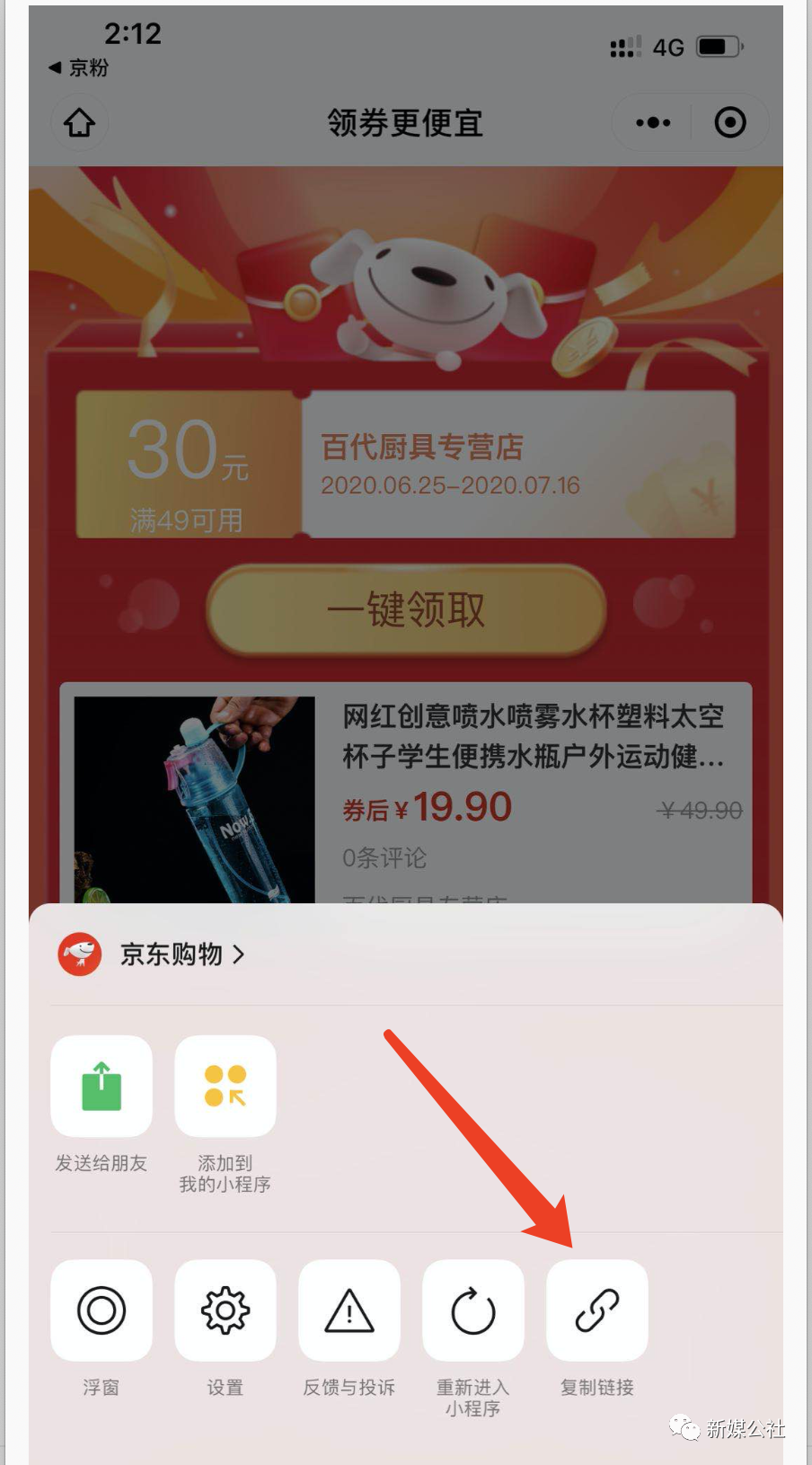Image resolution: width=812 pixels, height=1465 pixels.
Task: Add to 我的小程序
Action: pyautogui.click(x=225, y=1087)
